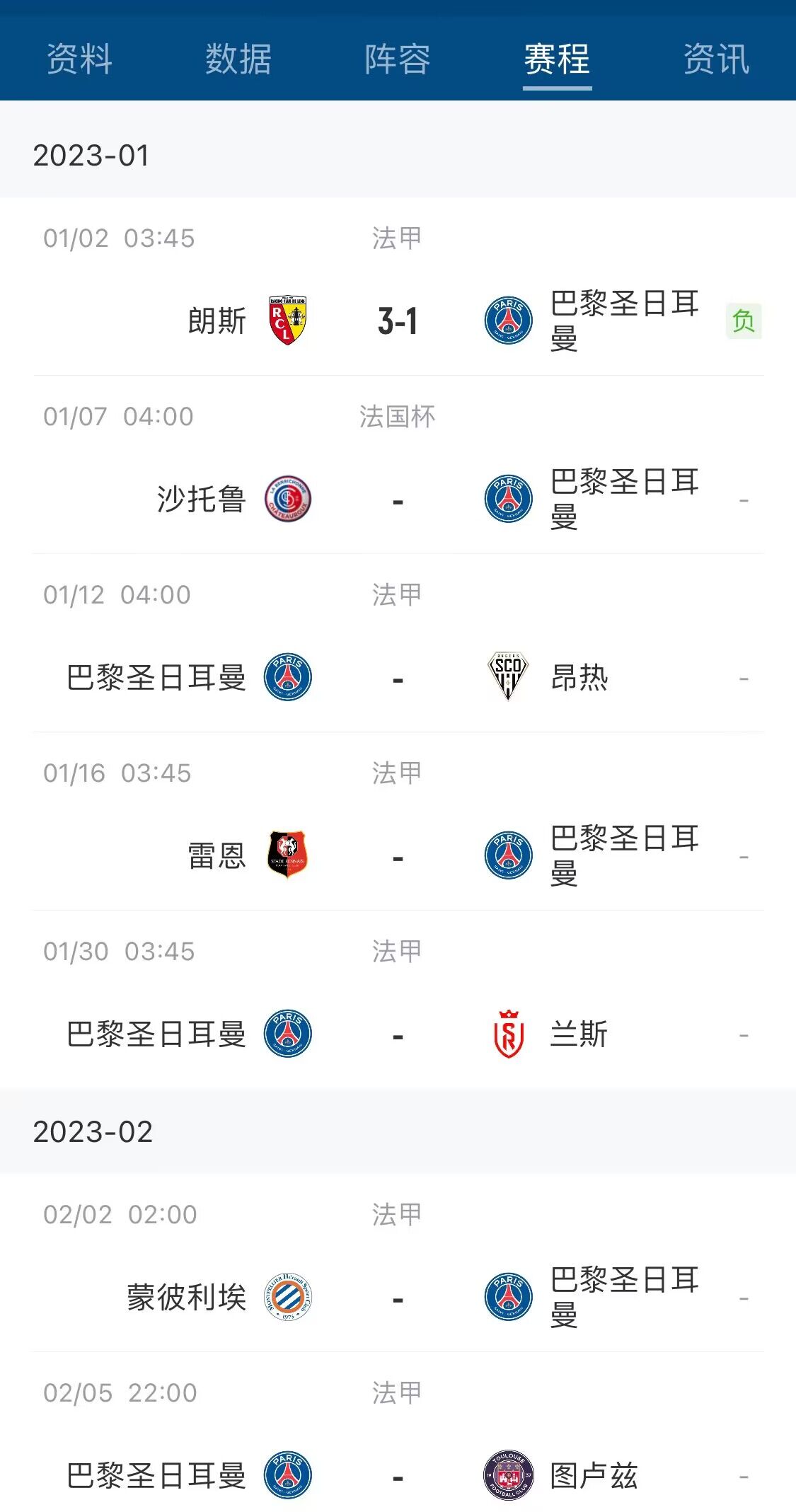Open the 雷恩 vs 巴黎圣日耳曼 fixture
This screenshot has width=796, height=1512.
[x=398, y=821]
